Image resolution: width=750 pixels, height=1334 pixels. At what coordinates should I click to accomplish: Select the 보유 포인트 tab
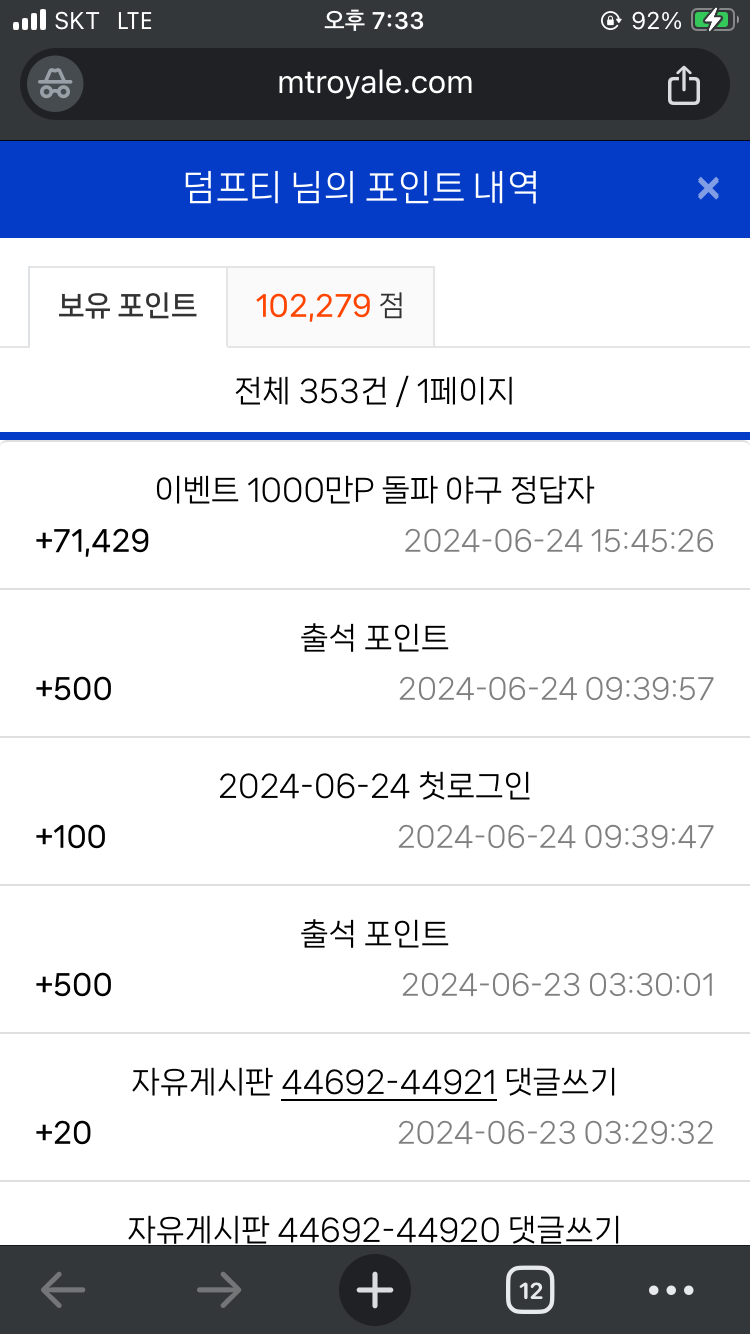coord(128,306)
